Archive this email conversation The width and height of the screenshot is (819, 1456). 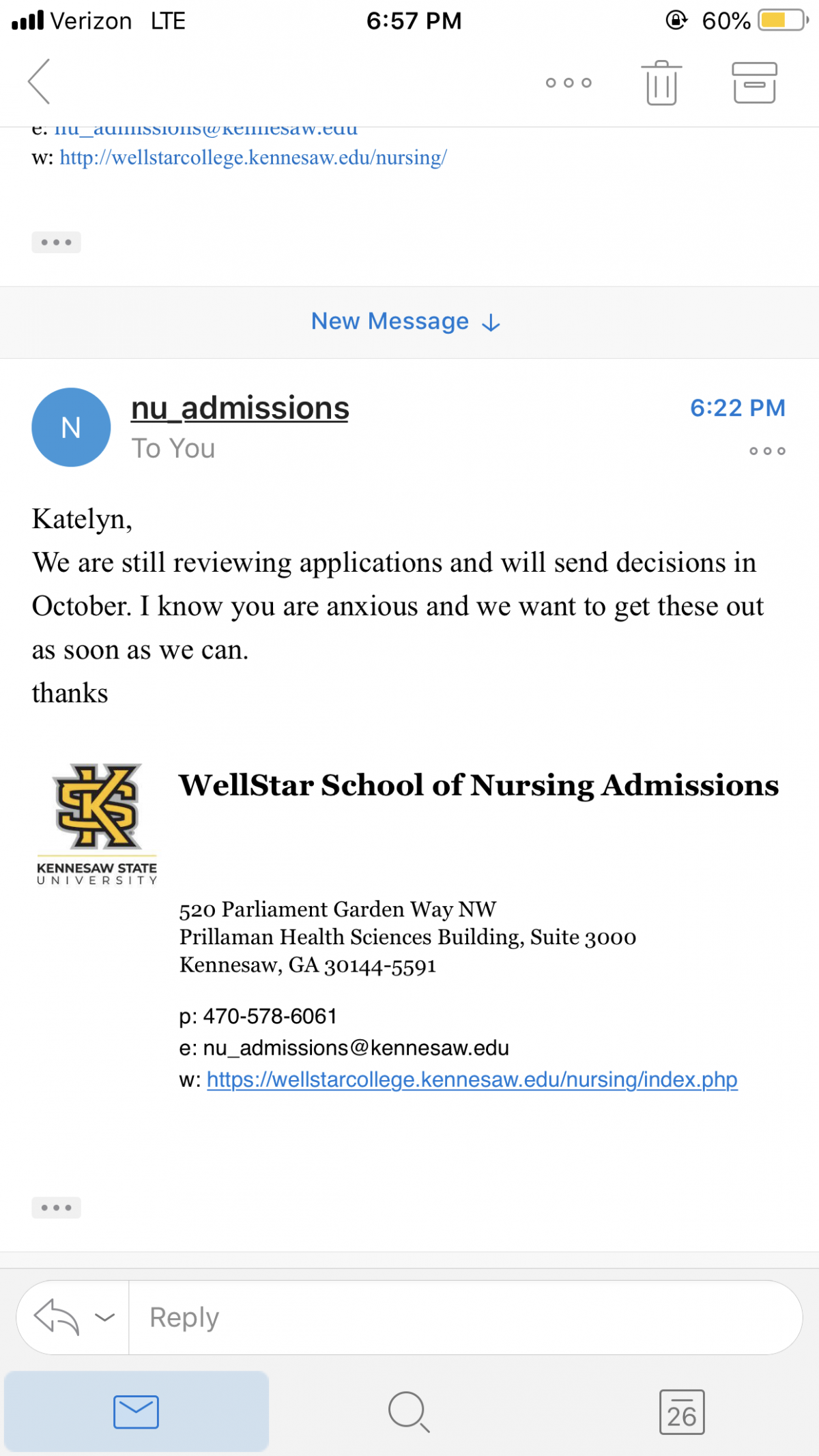(x=754, y=83)
